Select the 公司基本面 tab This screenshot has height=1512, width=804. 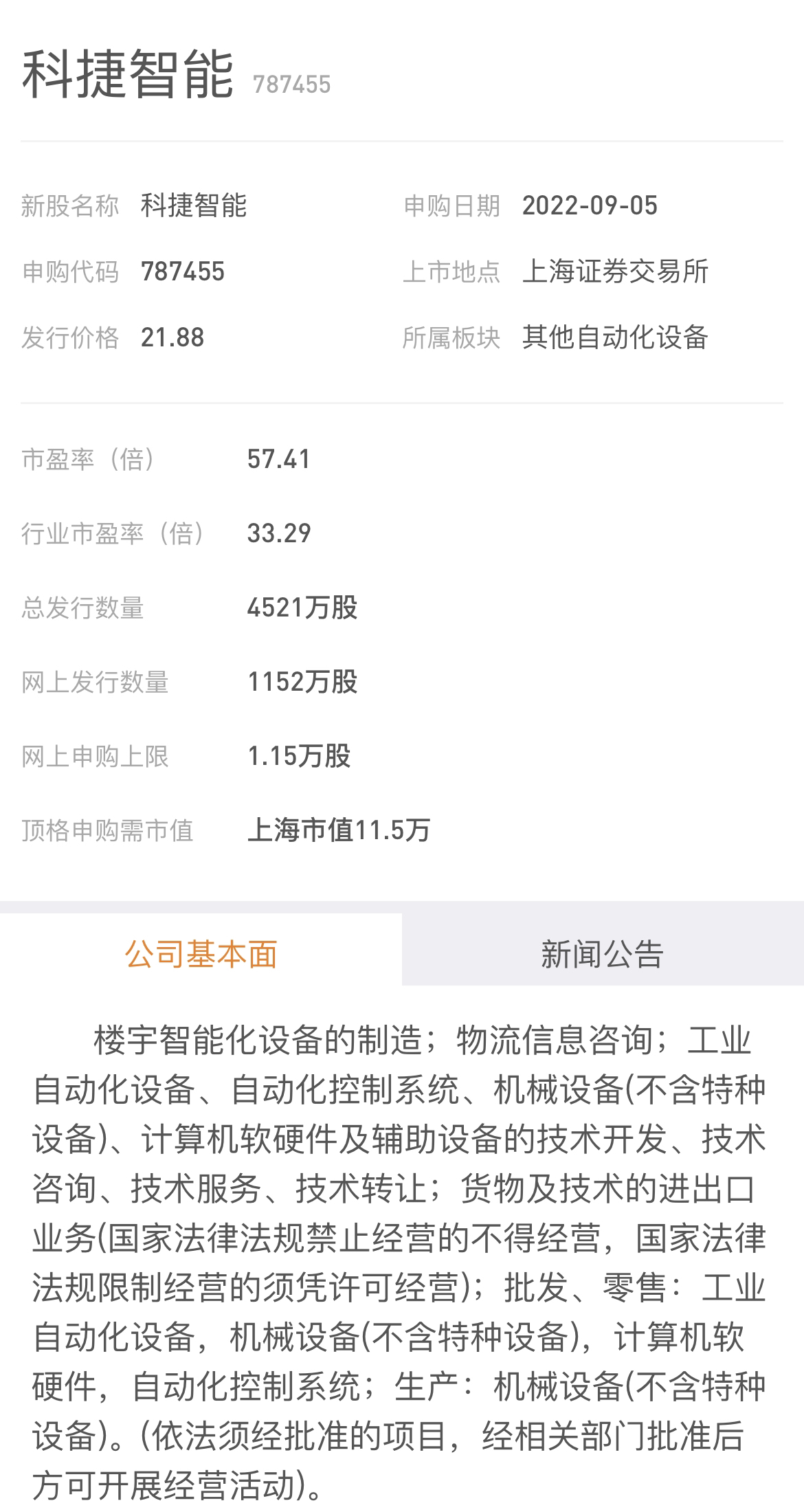point(201,954)
